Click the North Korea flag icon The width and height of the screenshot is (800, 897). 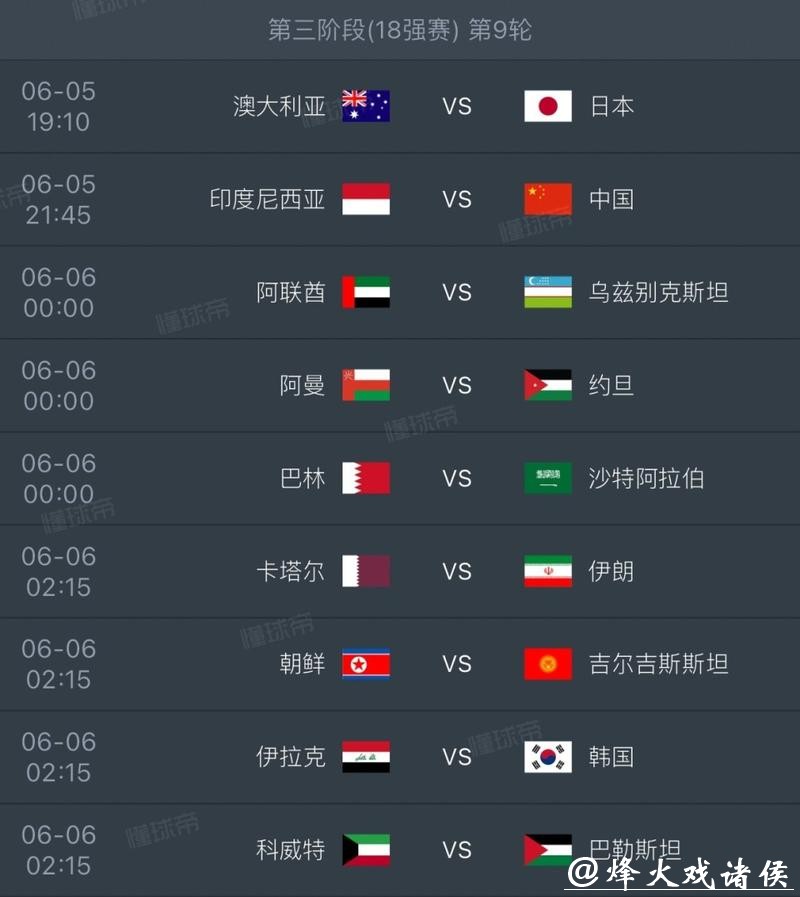coord(364,664)
